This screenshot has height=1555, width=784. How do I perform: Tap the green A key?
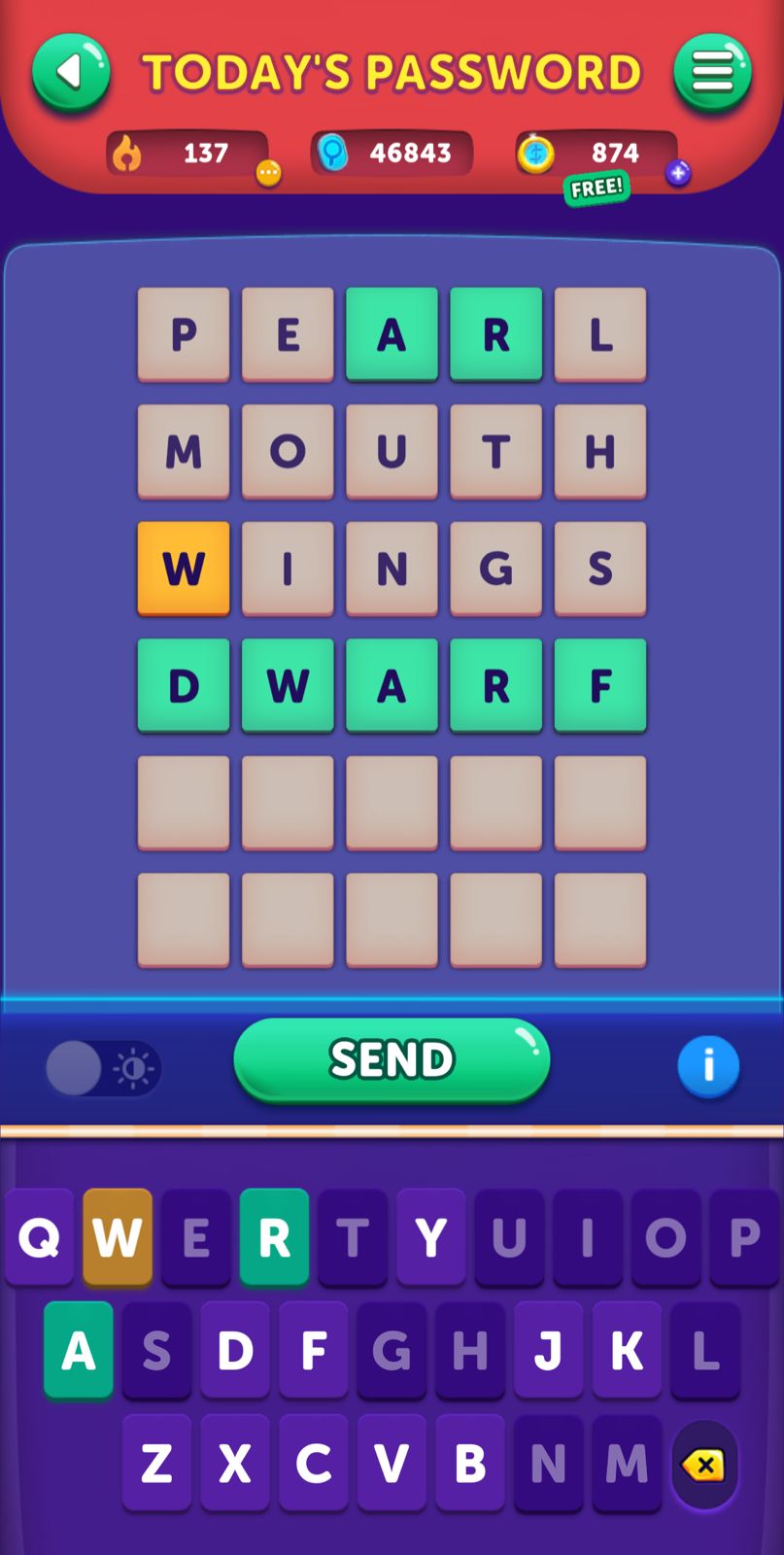pyautogui.click(x=79, y=1350)
